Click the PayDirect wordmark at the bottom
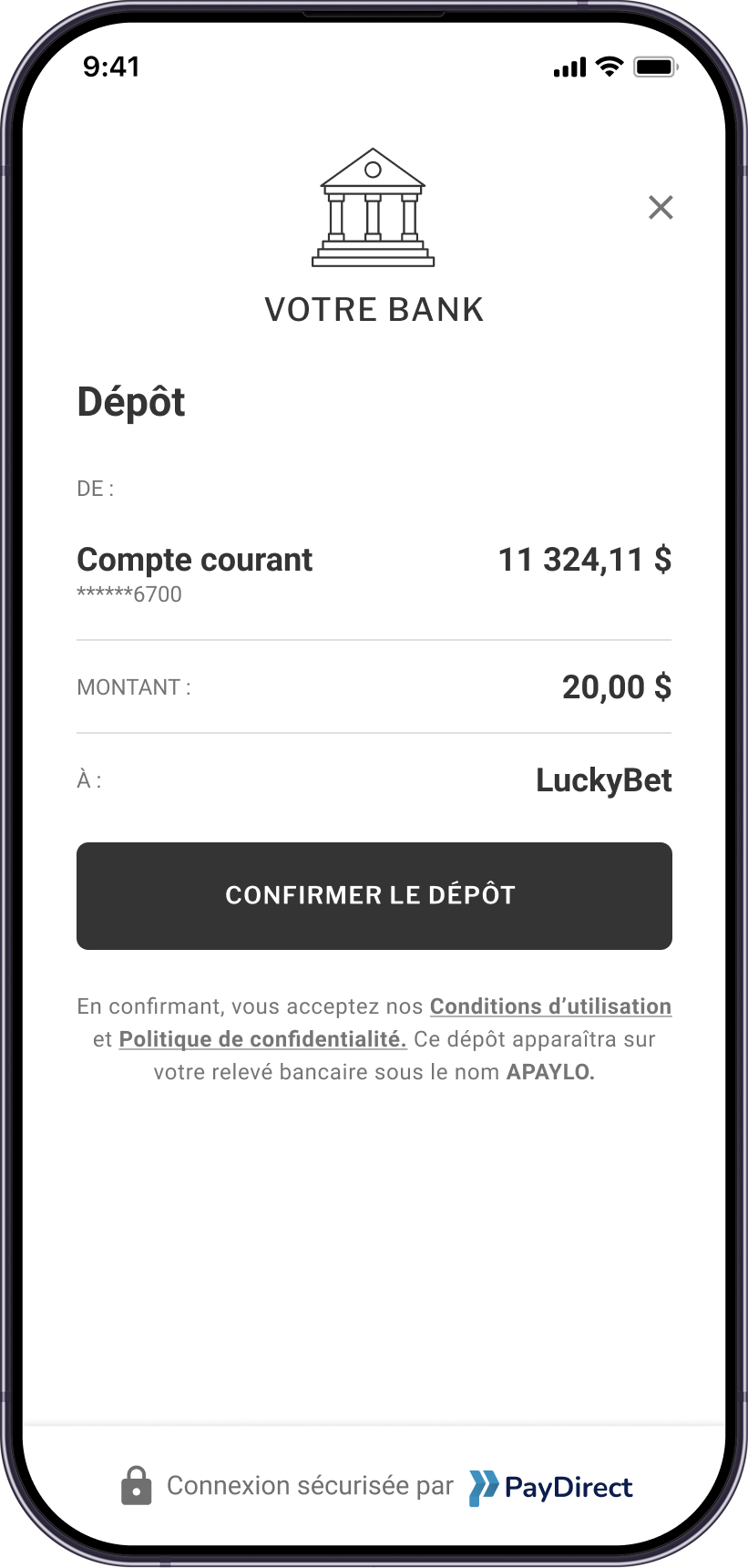Viewport: 748px width, 1568px height. [x=569, y=1486]
